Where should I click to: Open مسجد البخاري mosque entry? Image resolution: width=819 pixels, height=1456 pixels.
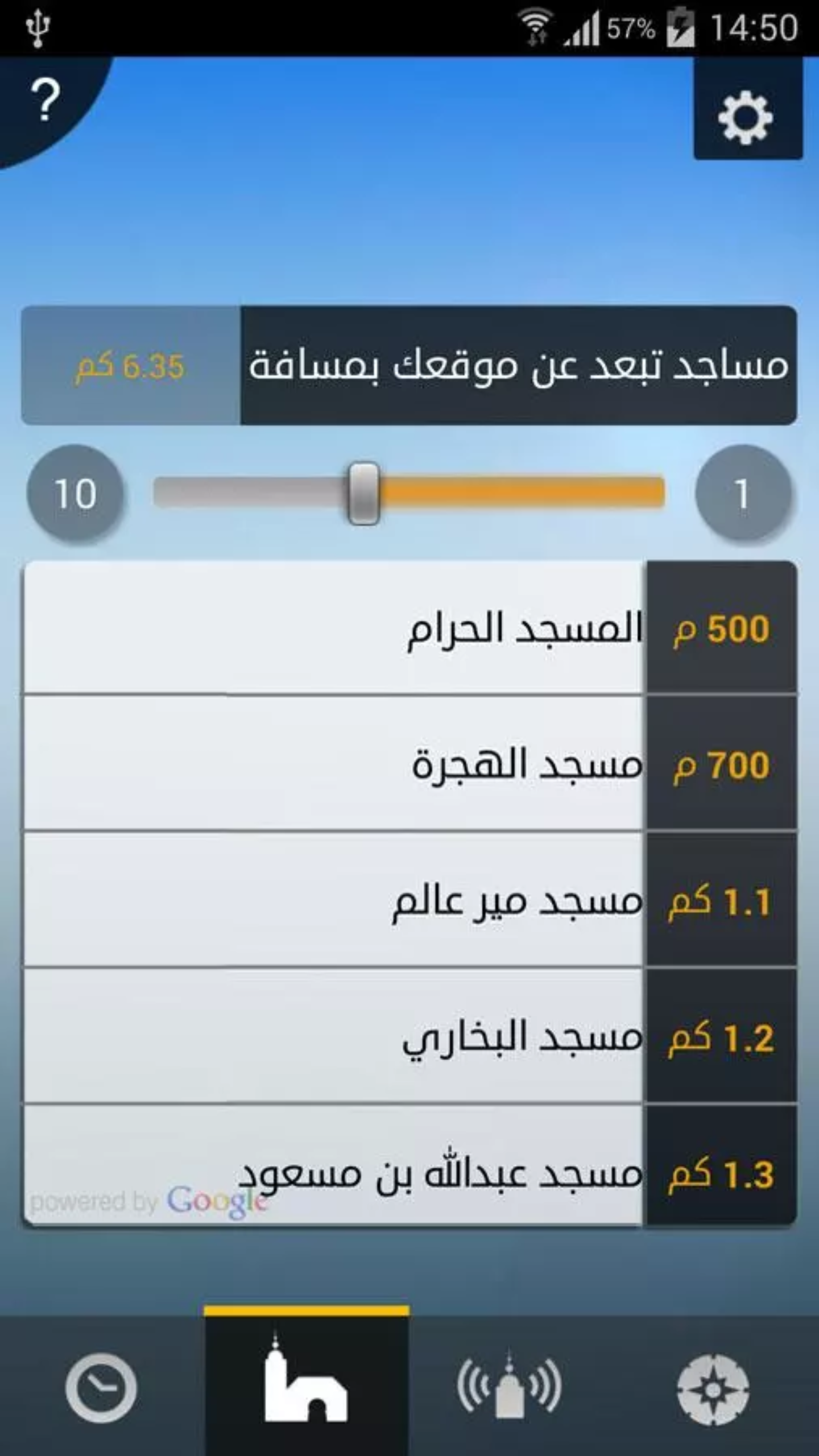pos(409,1036)
